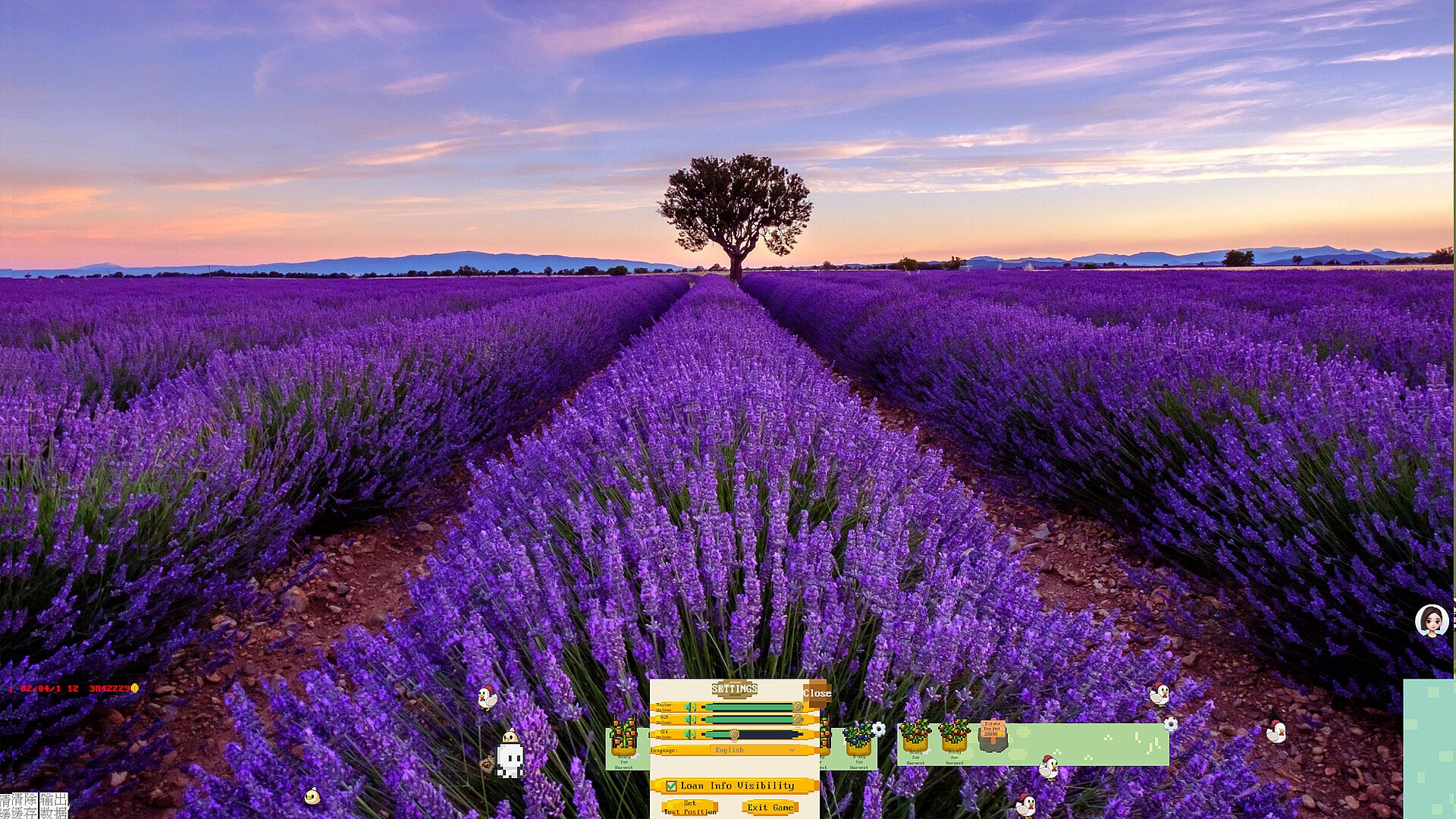Adjust the Master Volume slider
The image size is (1456, 819).
coord(797,707)
